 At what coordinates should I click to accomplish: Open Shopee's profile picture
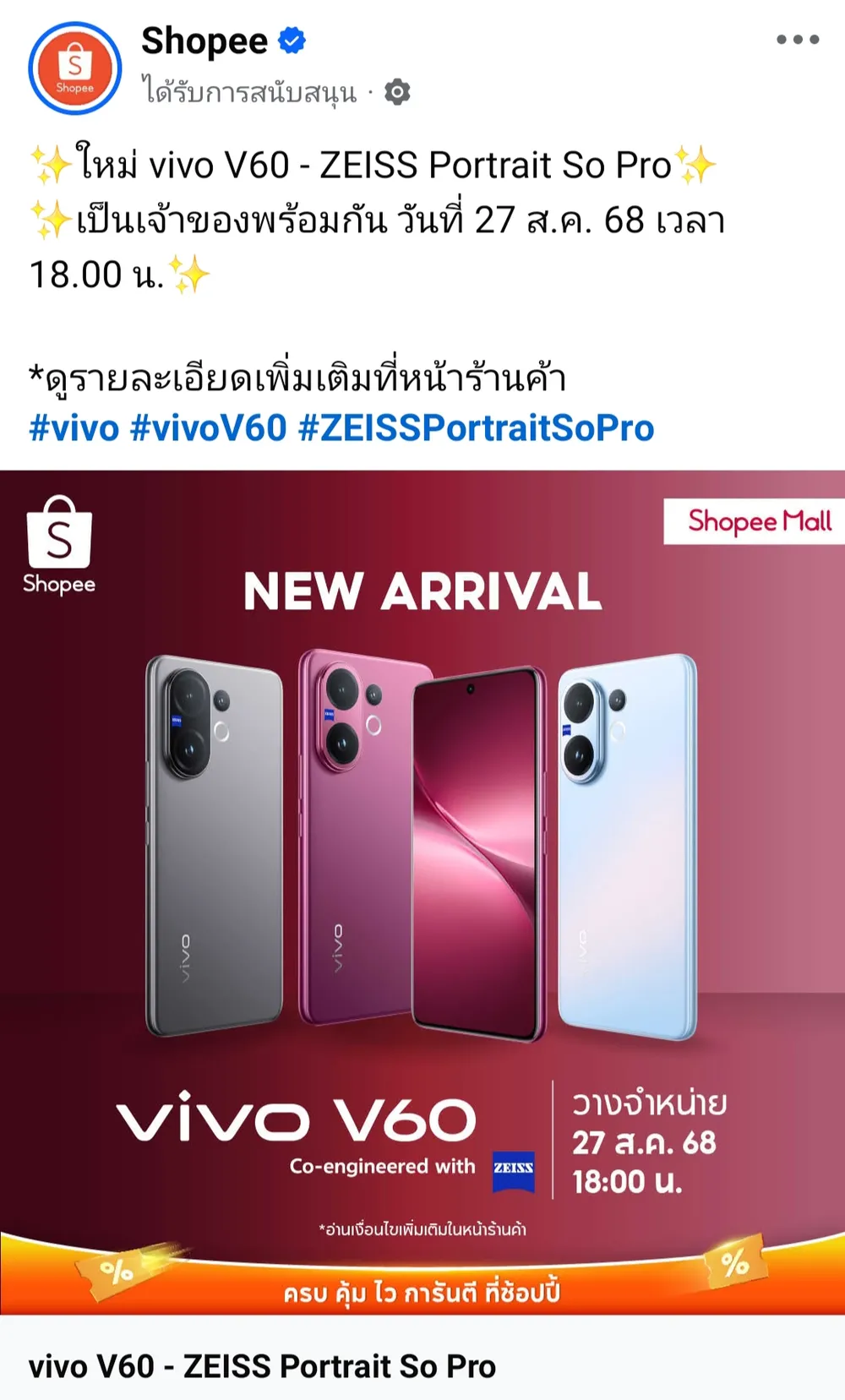75,68
